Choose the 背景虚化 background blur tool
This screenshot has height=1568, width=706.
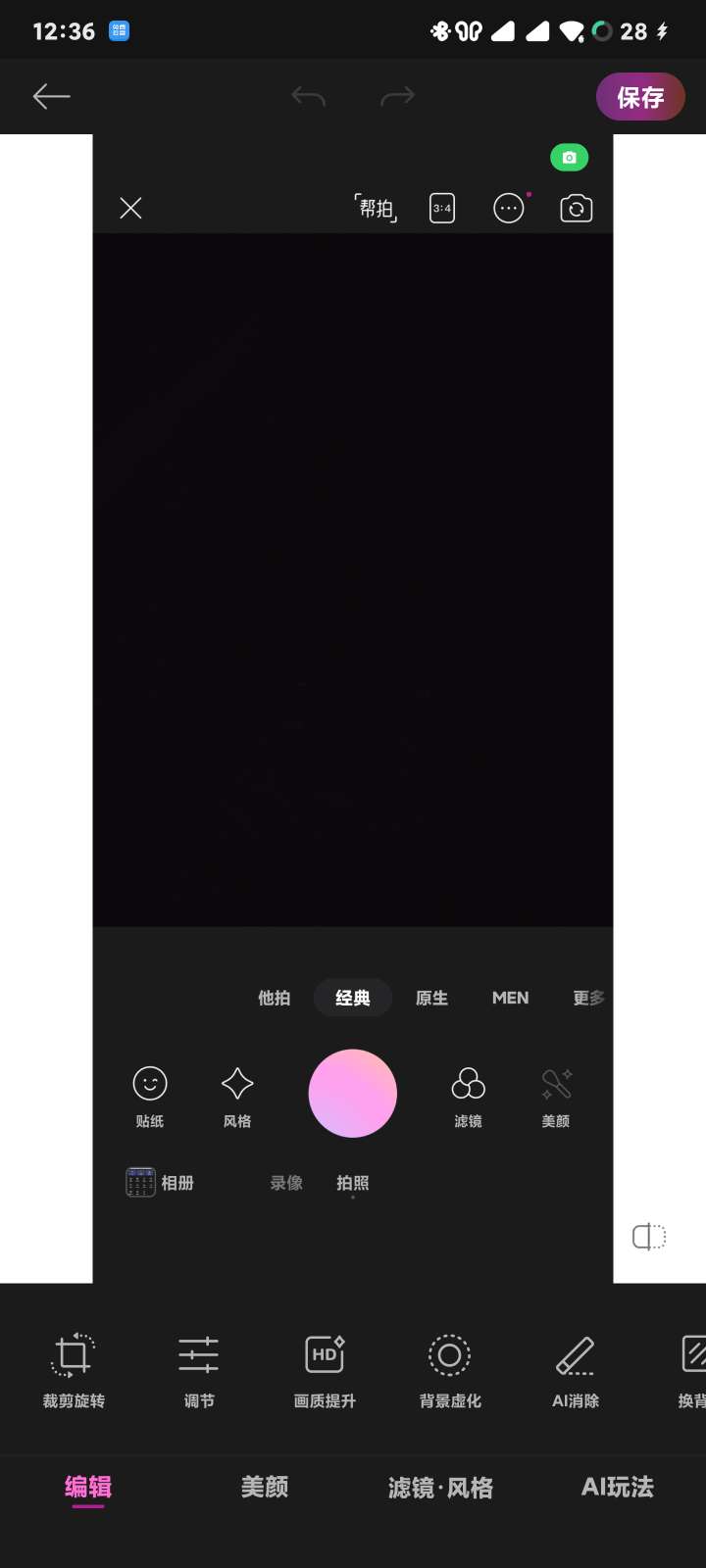(450, 1370)
